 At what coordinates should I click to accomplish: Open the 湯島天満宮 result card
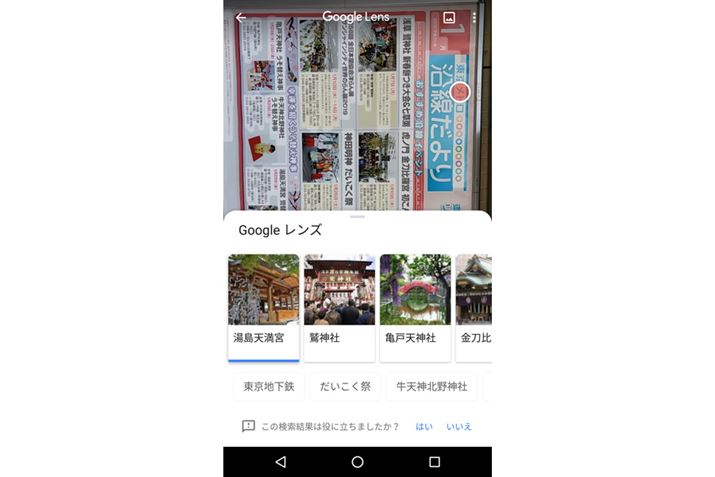263,305
